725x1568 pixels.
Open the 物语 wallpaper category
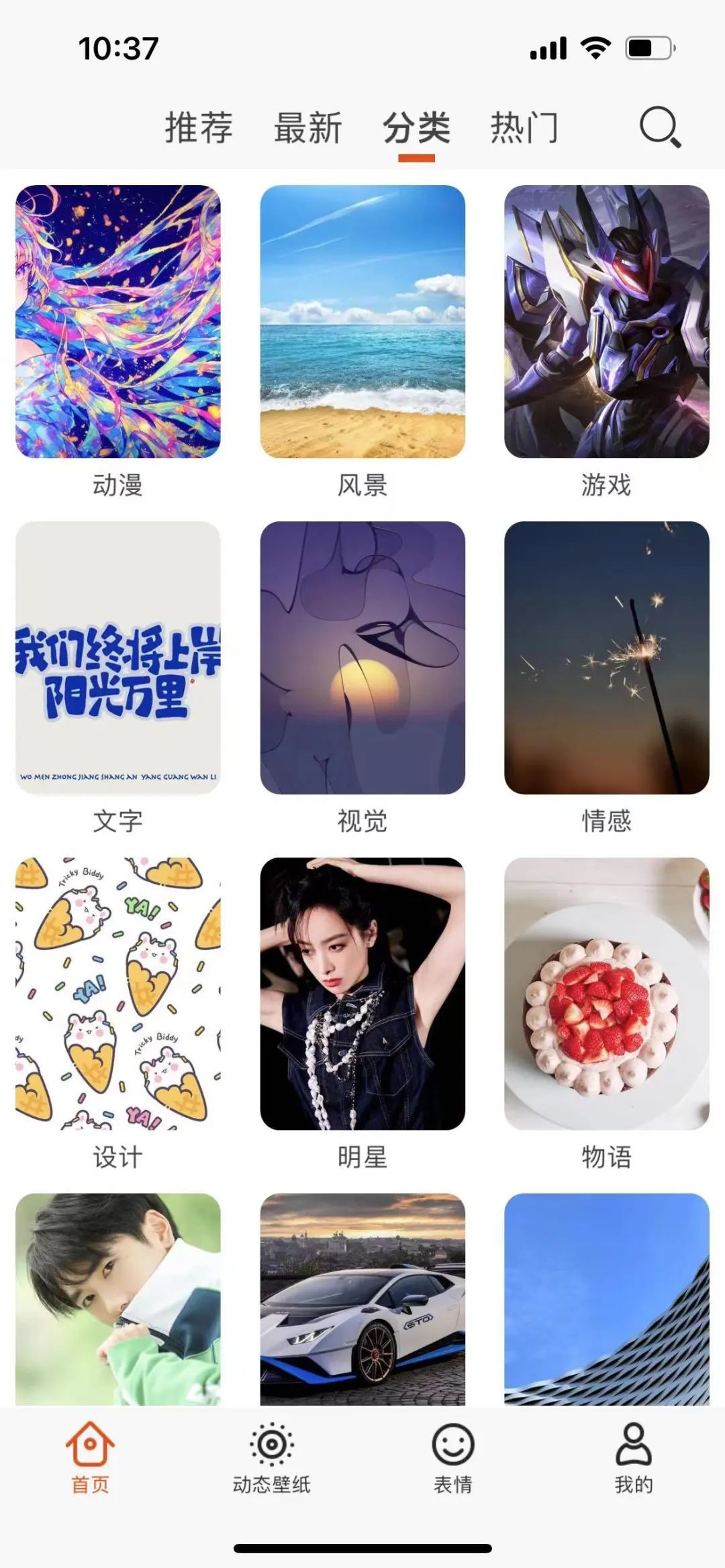point(607,994)
